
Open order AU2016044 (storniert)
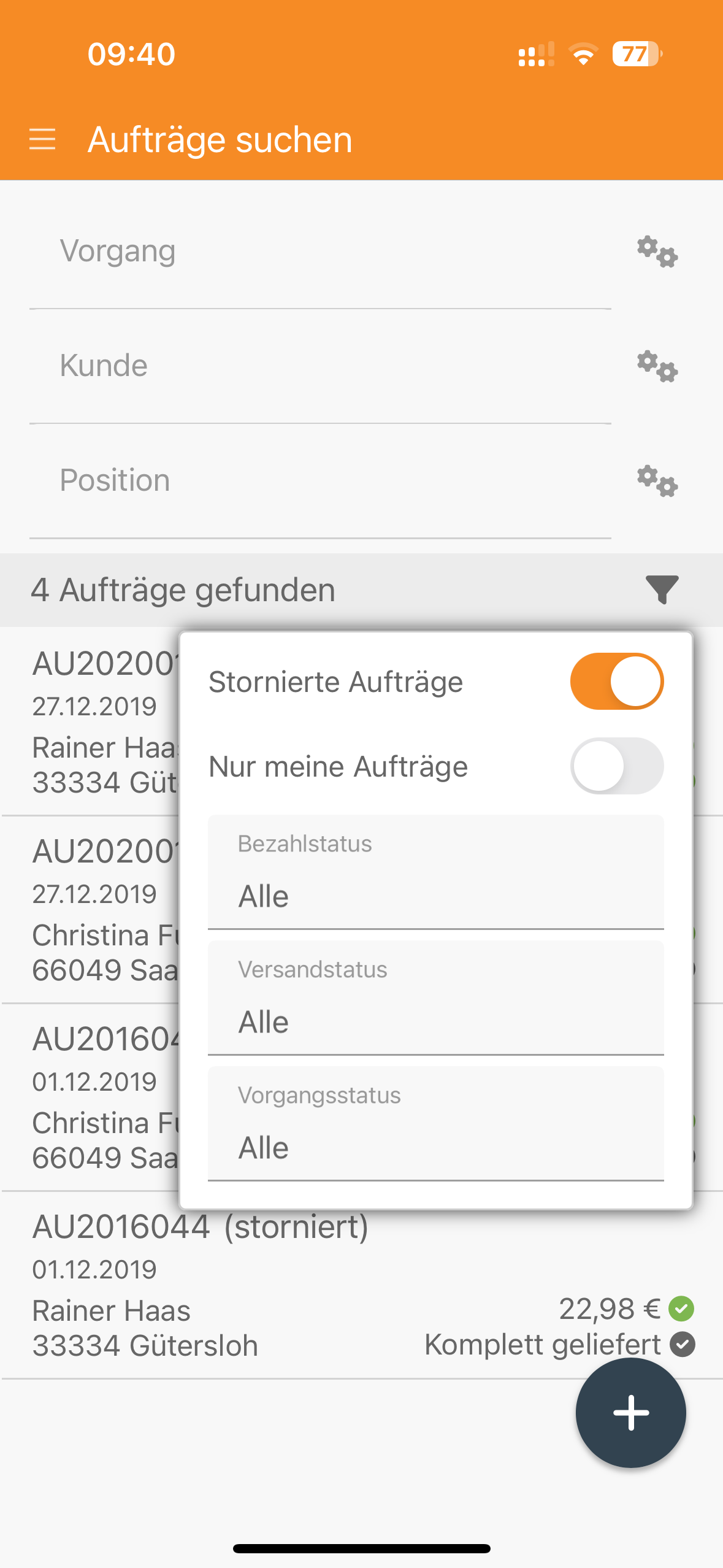(201, 1227)
